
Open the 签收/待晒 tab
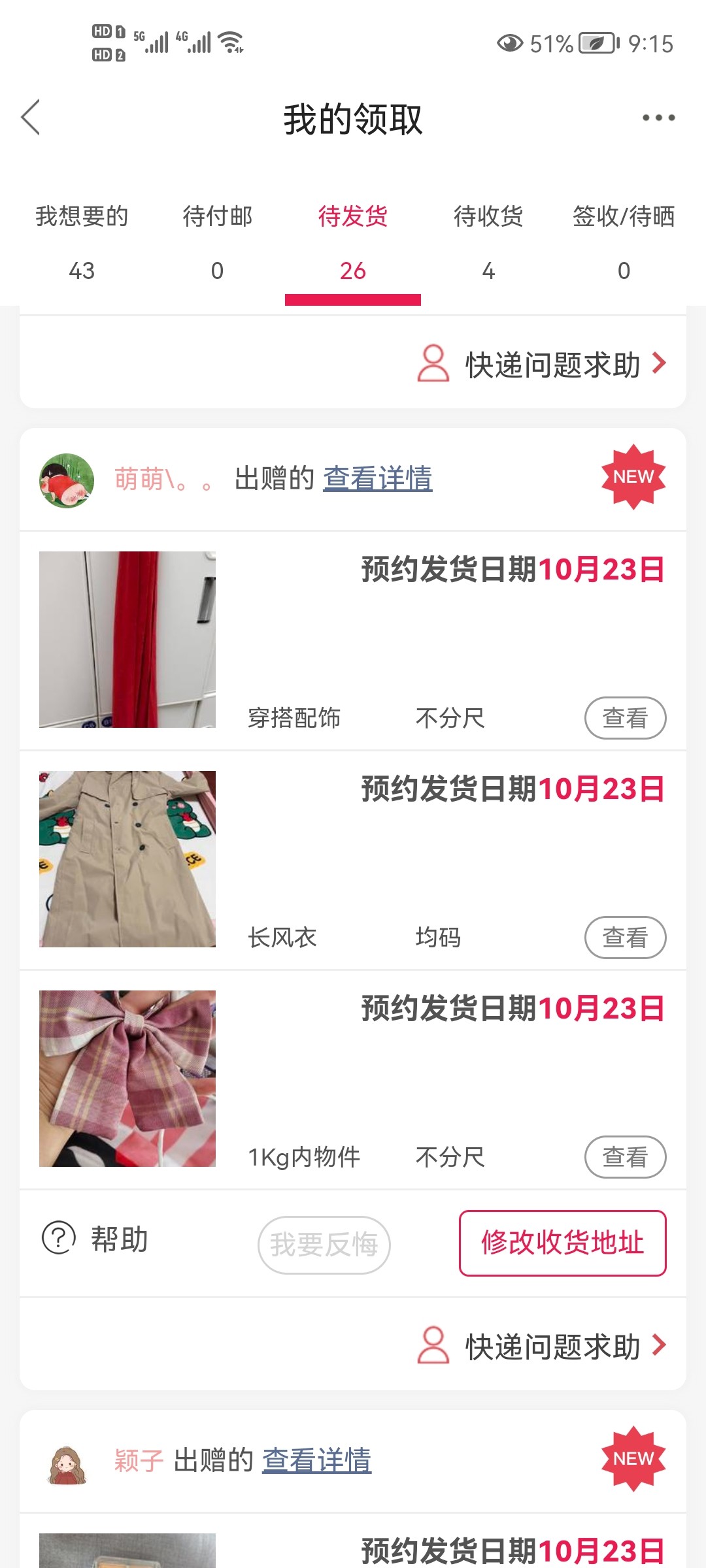pyautogui.click(x=624, y=242)
